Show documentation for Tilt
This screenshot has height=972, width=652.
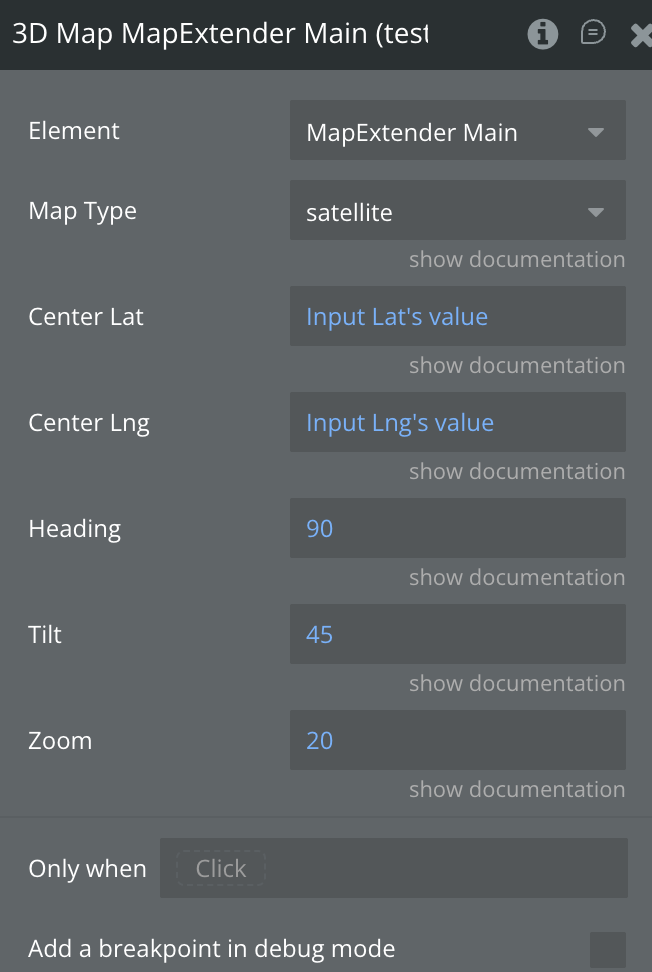pos(516,684)
